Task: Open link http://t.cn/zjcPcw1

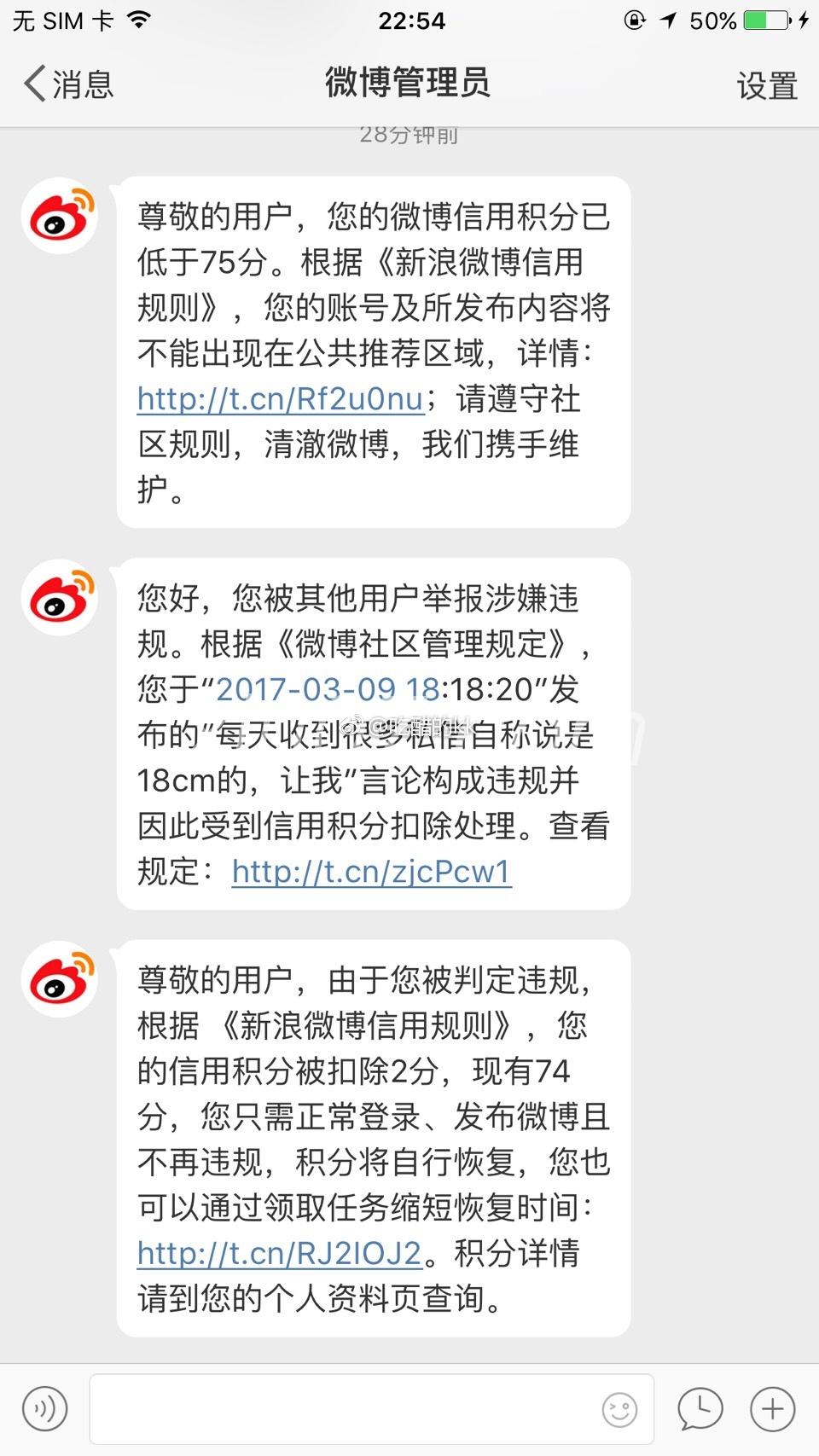Action: tap(371, 871)
